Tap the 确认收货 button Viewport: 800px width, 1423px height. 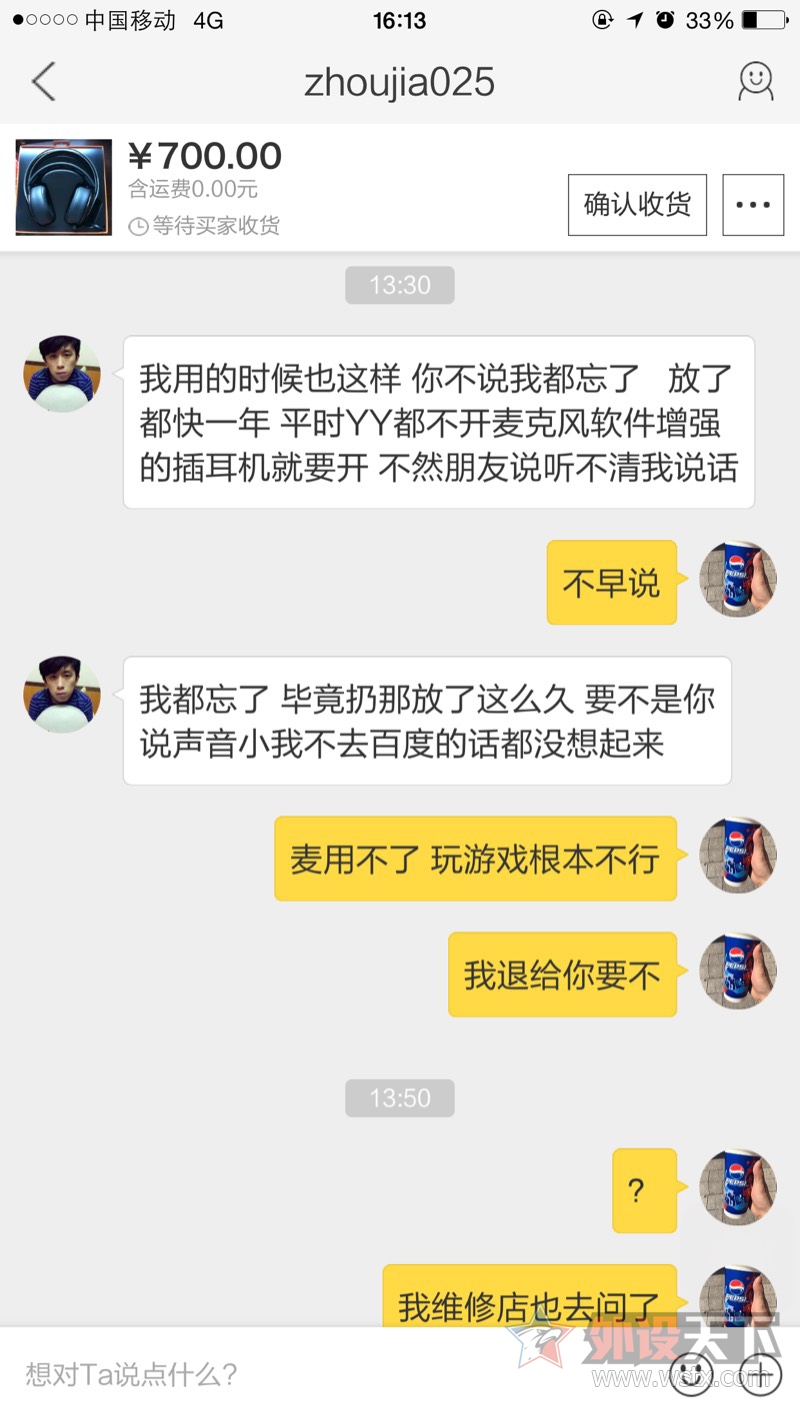637,205
